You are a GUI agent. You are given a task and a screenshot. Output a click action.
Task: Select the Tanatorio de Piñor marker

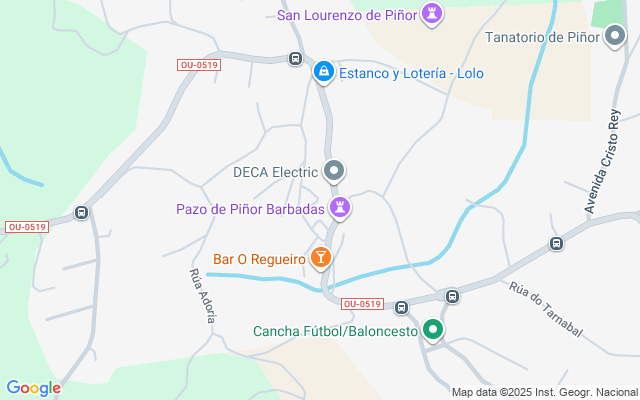click(x=615, y=37)
